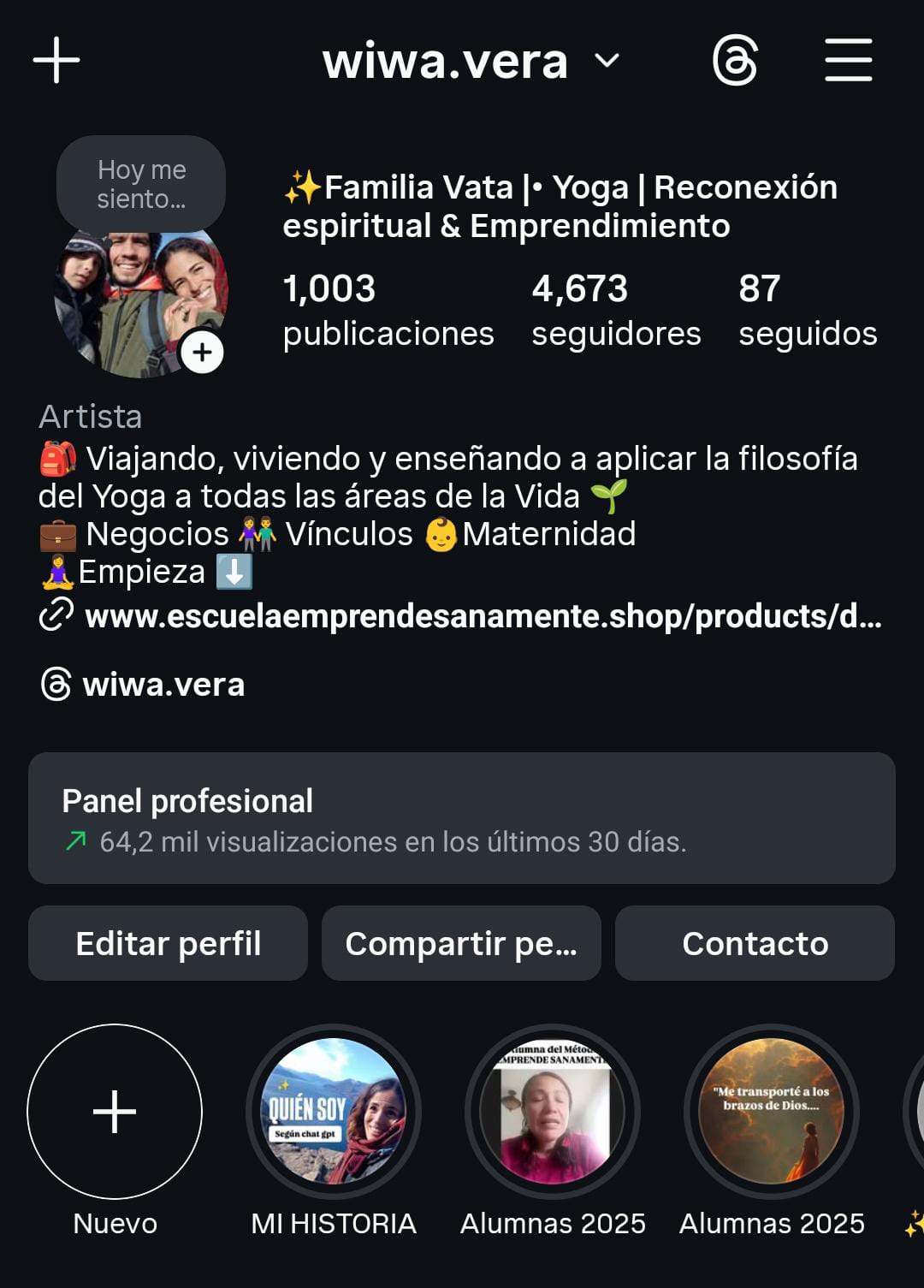924x1288 pixels.
Task: Add a note in "Hoy me siento..." bubble
Action: pyautogui.click(x=141, y=184)
